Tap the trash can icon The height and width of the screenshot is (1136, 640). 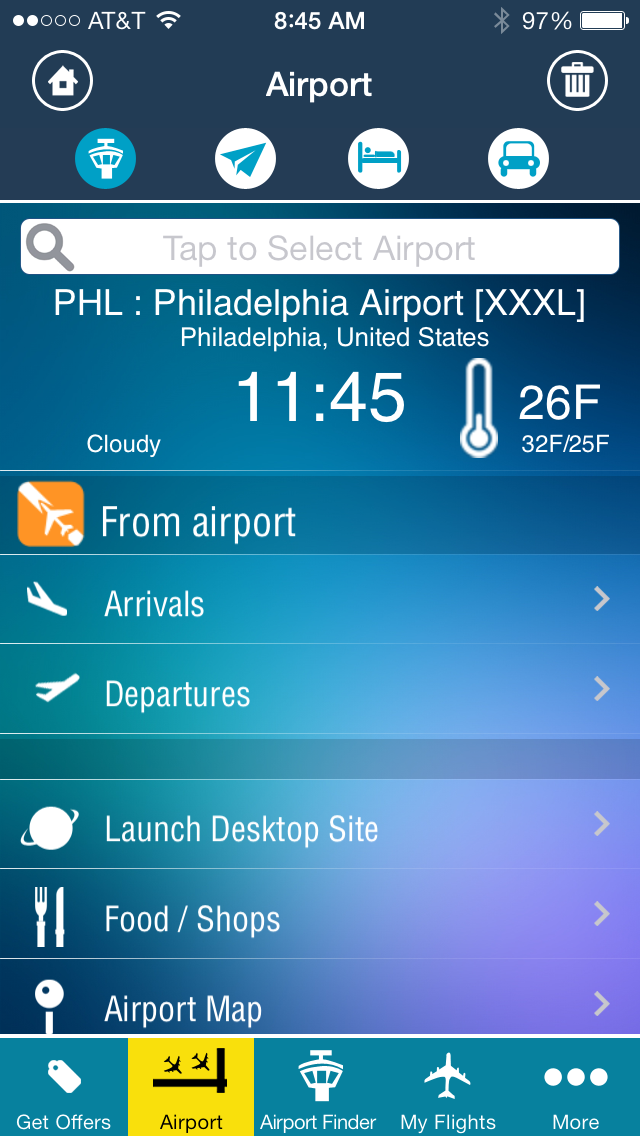tap(577, 81)
